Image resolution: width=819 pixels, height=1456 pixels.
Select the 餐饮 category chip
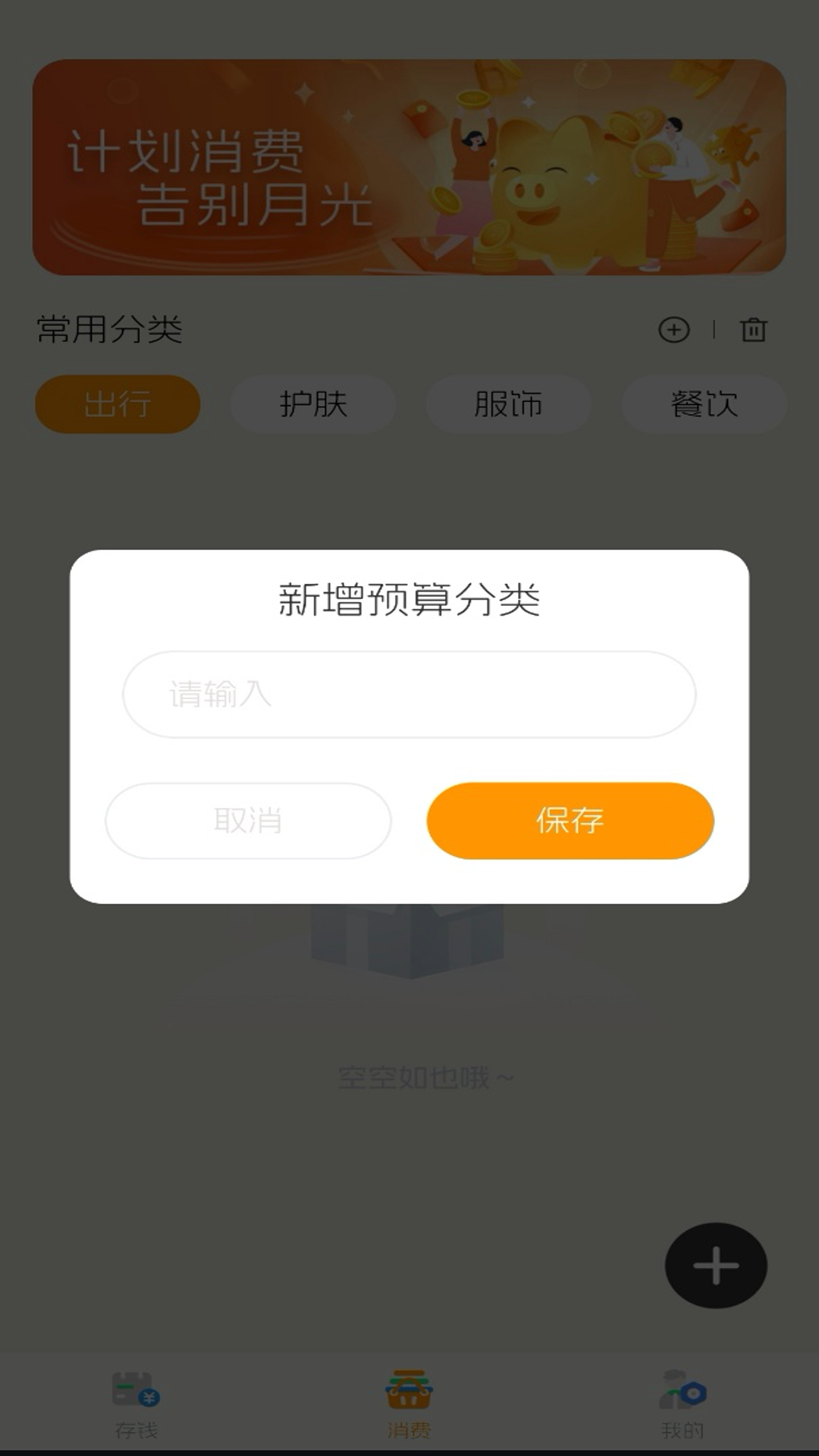[702, 404]
